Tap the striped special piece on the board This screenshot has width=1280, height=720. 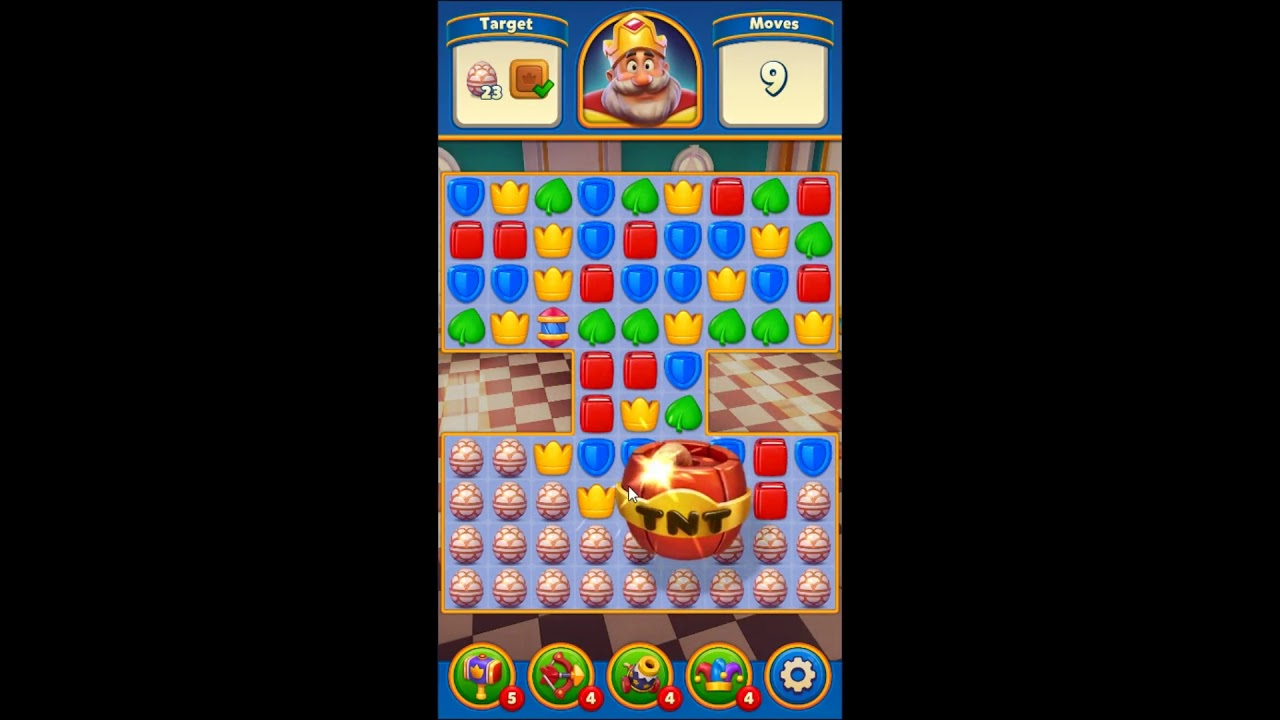[x=553, y=327]
